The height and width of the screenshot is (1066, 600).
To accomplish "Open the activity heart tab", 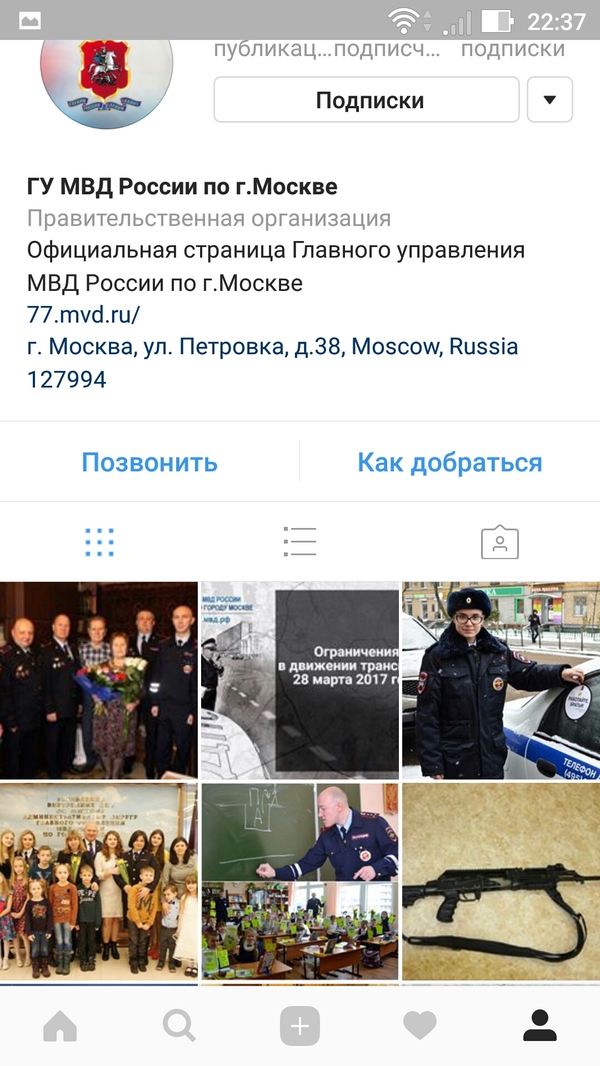I will click(419, 1026).
